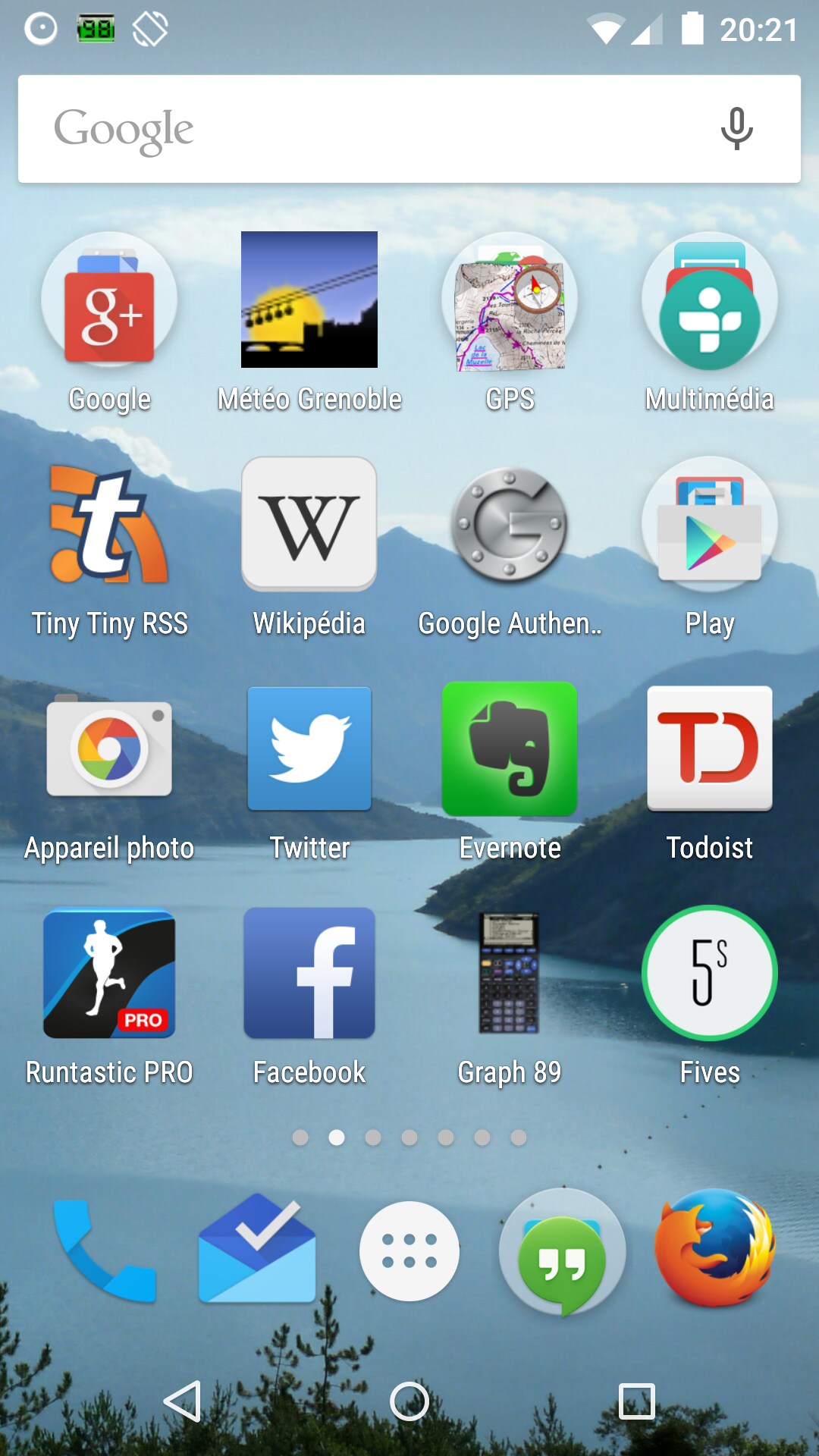Open the GPS folder
The height and width of the screenshot is (1456, 819).
pyautogui.click(x=510, y=301)
